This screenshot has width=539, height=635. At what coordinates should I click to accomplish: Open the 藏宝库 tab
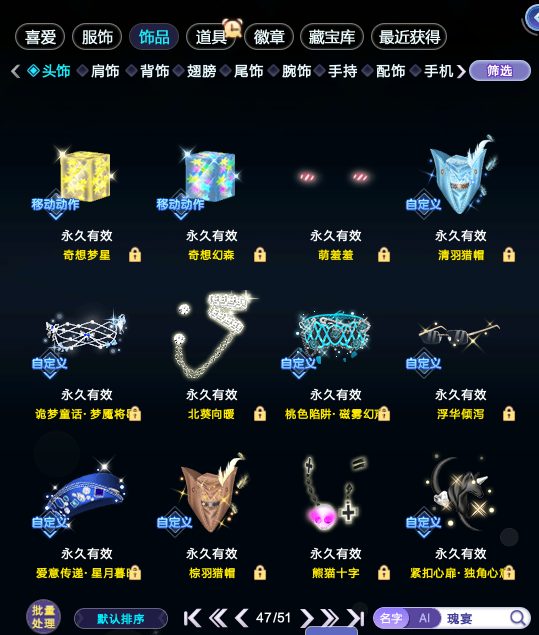click(332, 37)
